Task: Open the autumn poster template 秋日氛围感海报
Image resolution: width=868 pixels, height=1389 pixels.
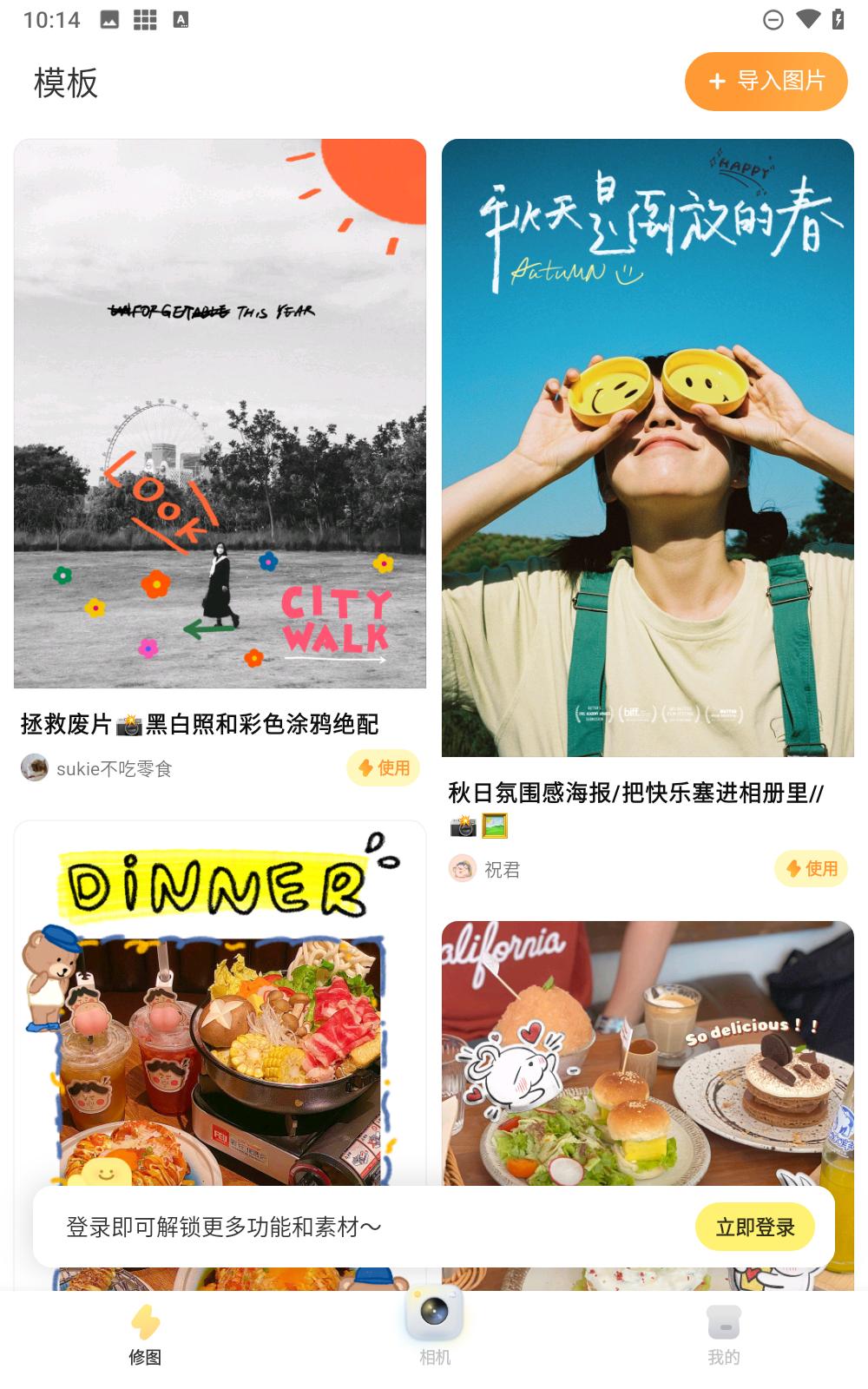Action: coord(648,448)
